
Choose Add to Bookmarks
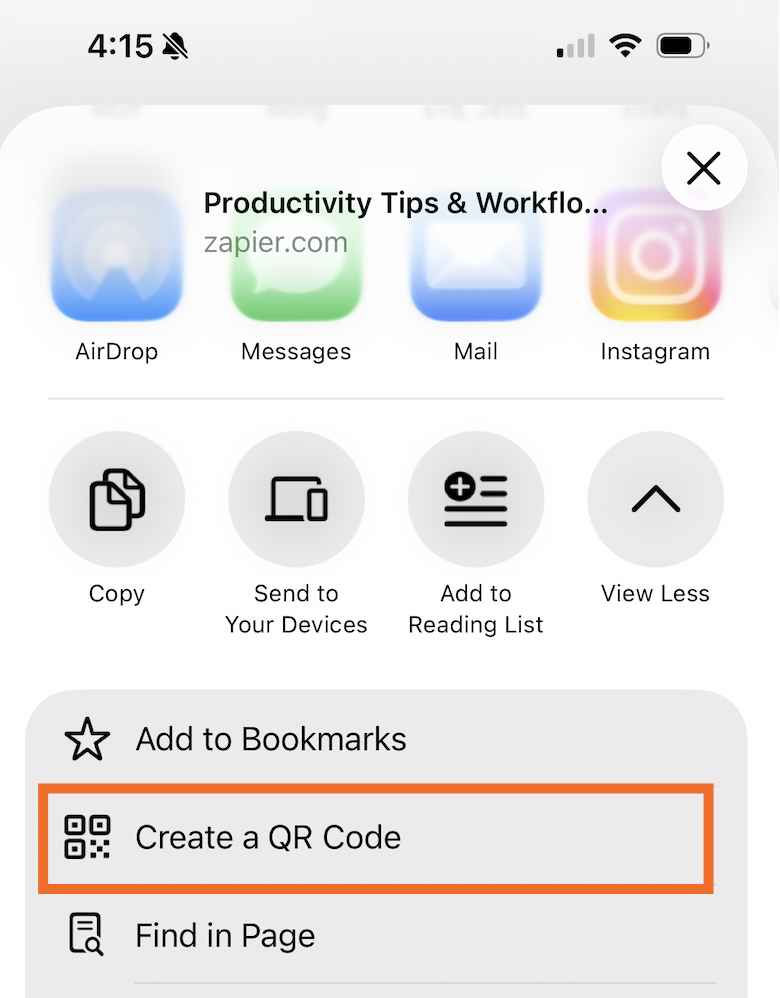pyautogui.click(x=270, y=740)
